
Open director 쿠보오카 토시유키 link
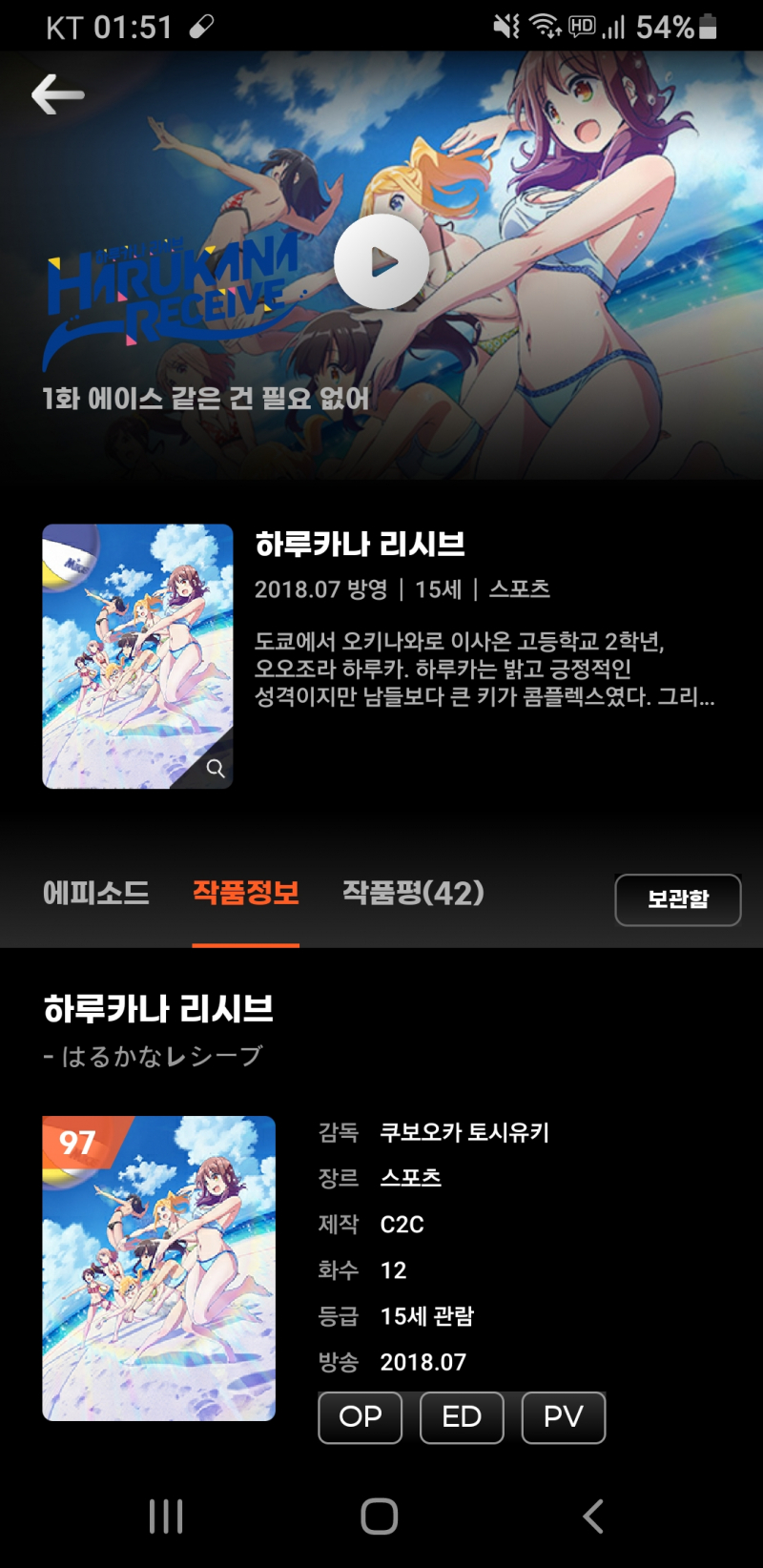[x=464, y=1132]
